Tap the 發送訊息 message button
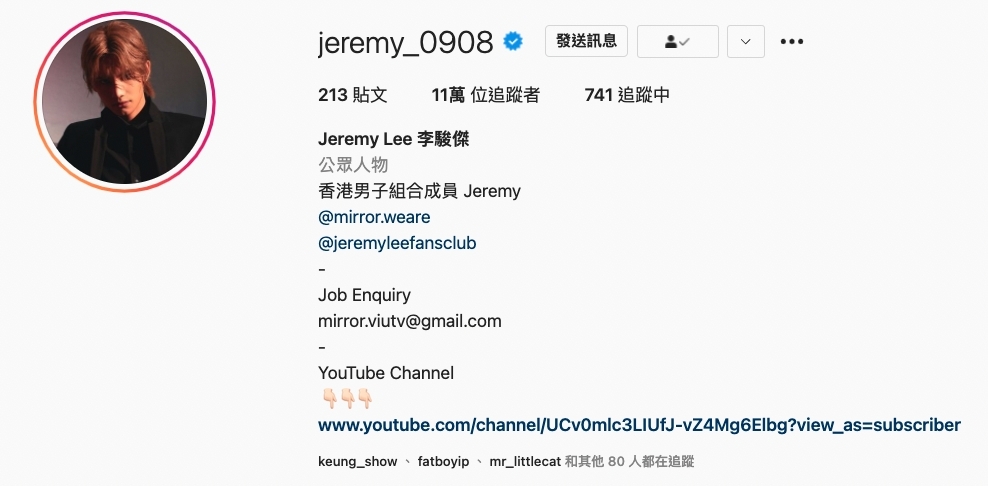The height and width of the screenshot is (486, 988). [586, 41]
